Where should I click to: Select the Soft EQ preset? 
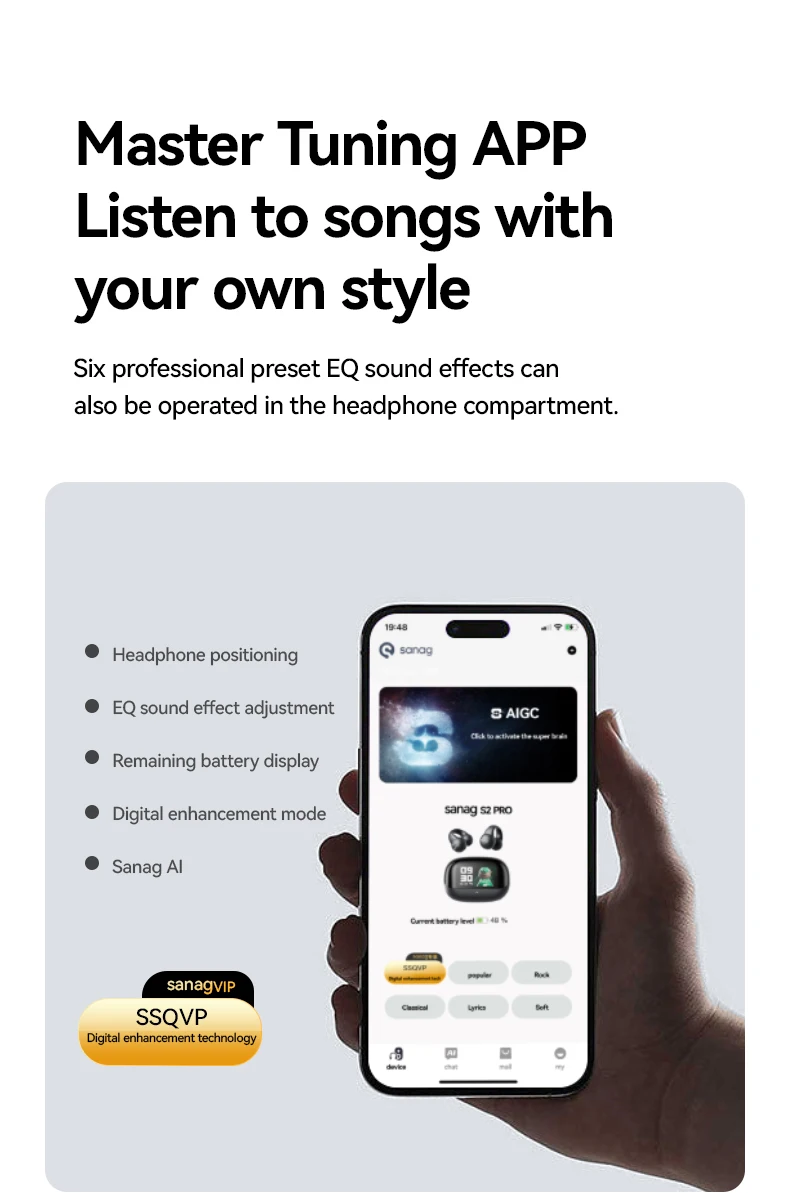click(541, 1008)
